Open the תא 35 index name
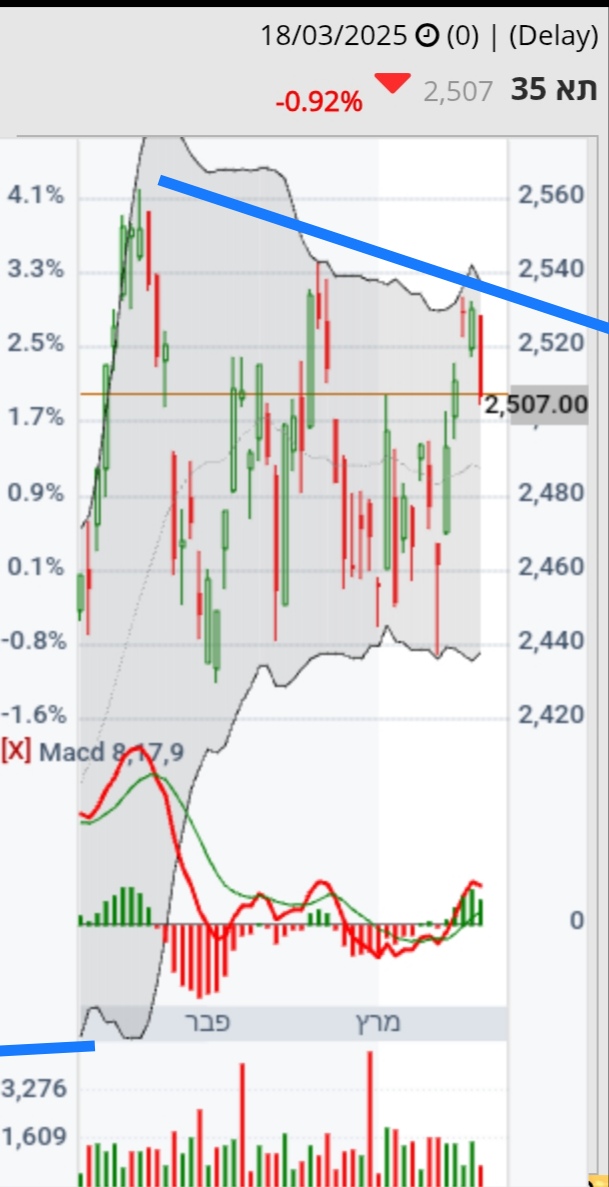 coord(554,90)
